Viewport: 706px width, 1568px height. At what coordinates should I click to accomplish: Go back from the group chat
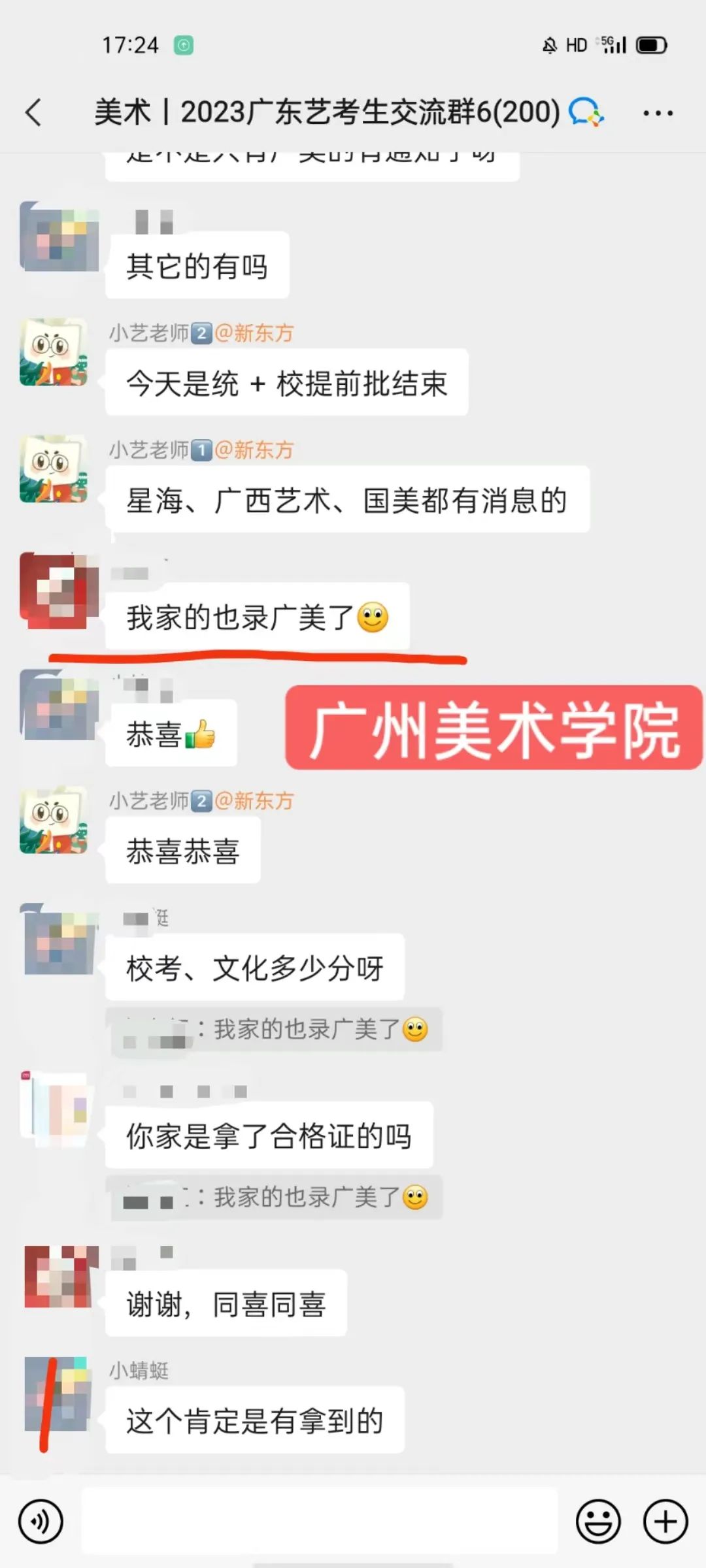pyautogui.click(x=34, y=112)
